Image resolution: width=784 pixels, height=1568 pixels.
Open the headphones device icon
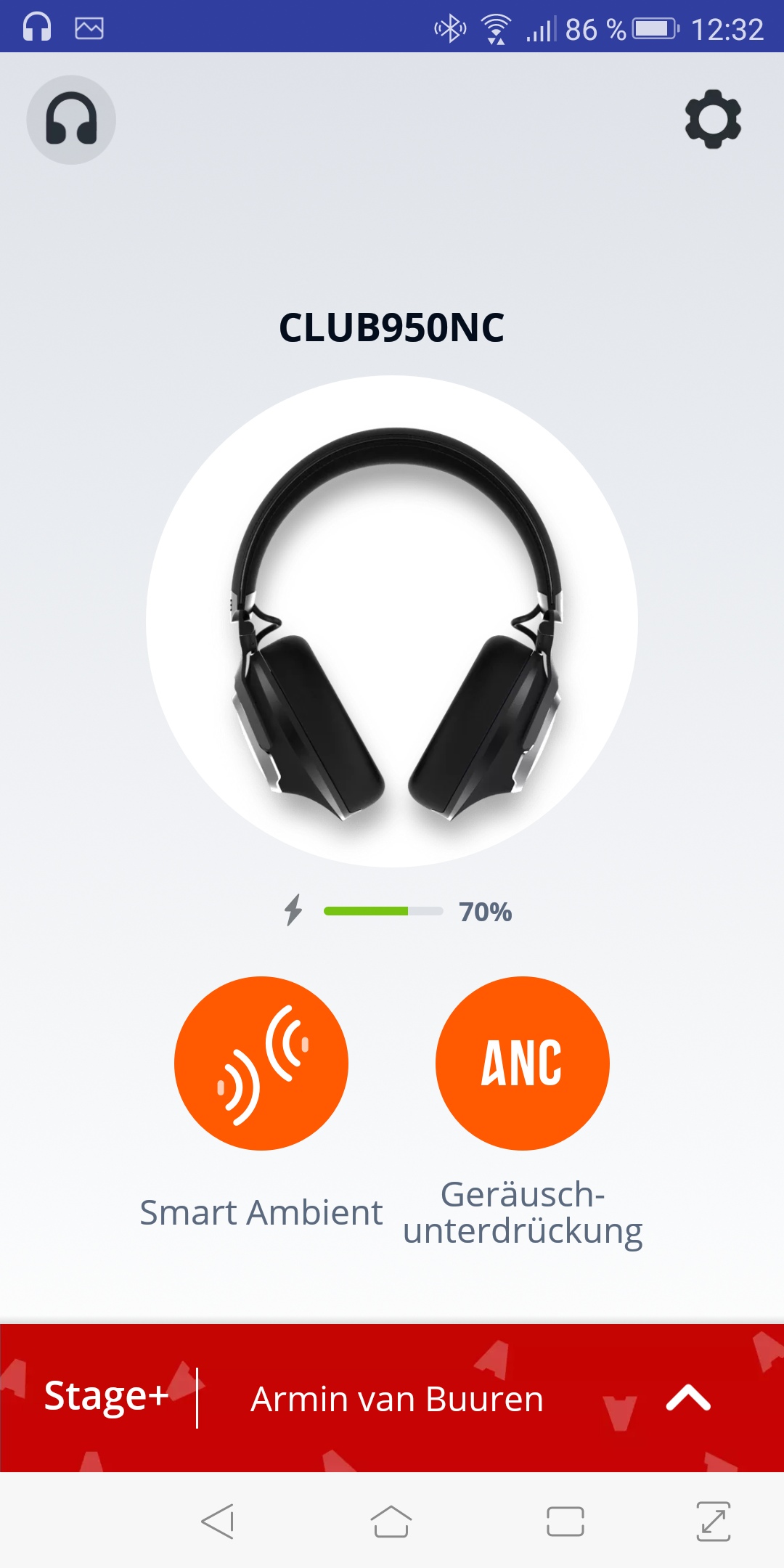(x=71, y=120)
